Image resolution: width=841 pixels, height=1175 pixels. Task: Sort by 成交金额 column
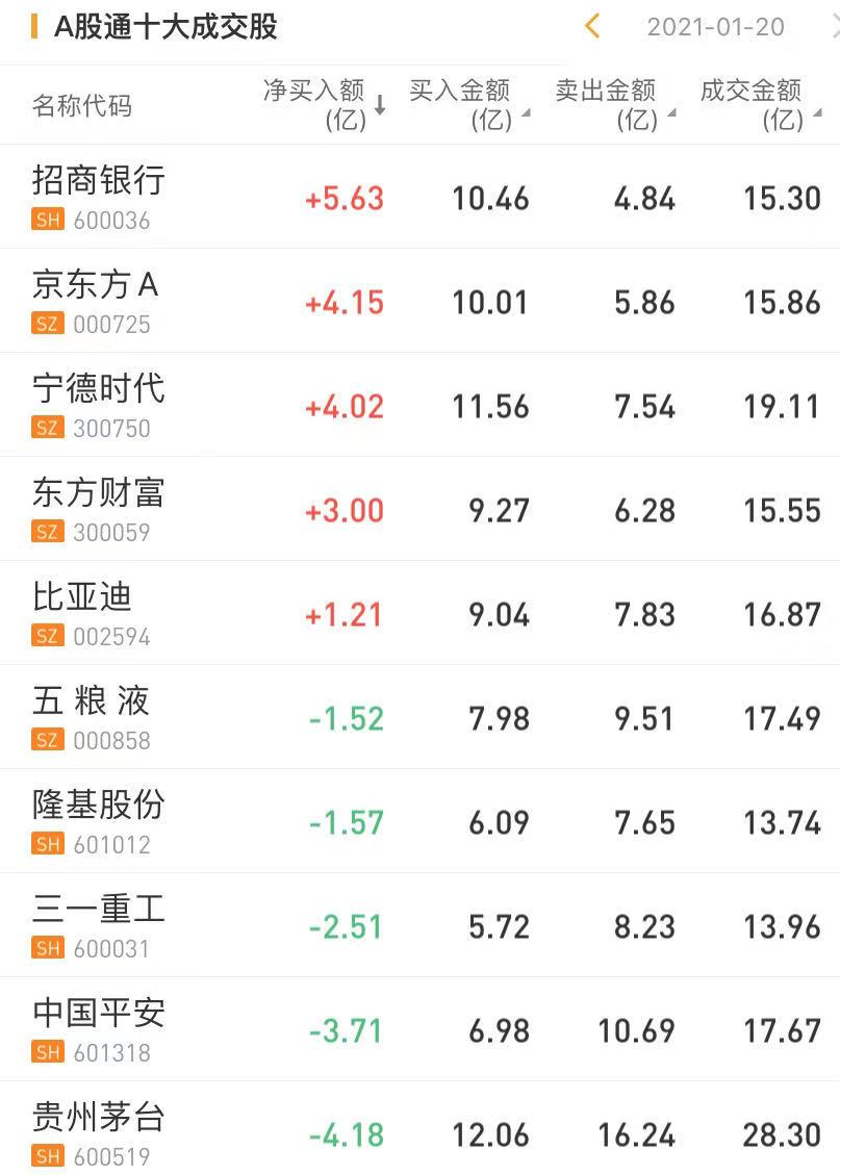tap(759, 104)
